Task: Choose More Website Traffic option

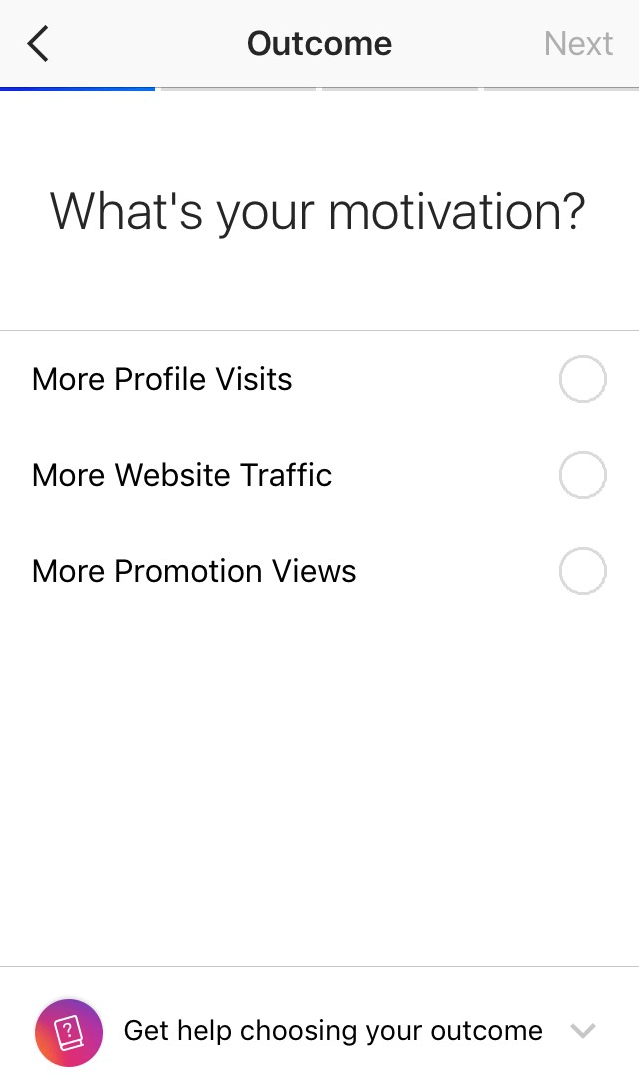Action: (319, 475)
